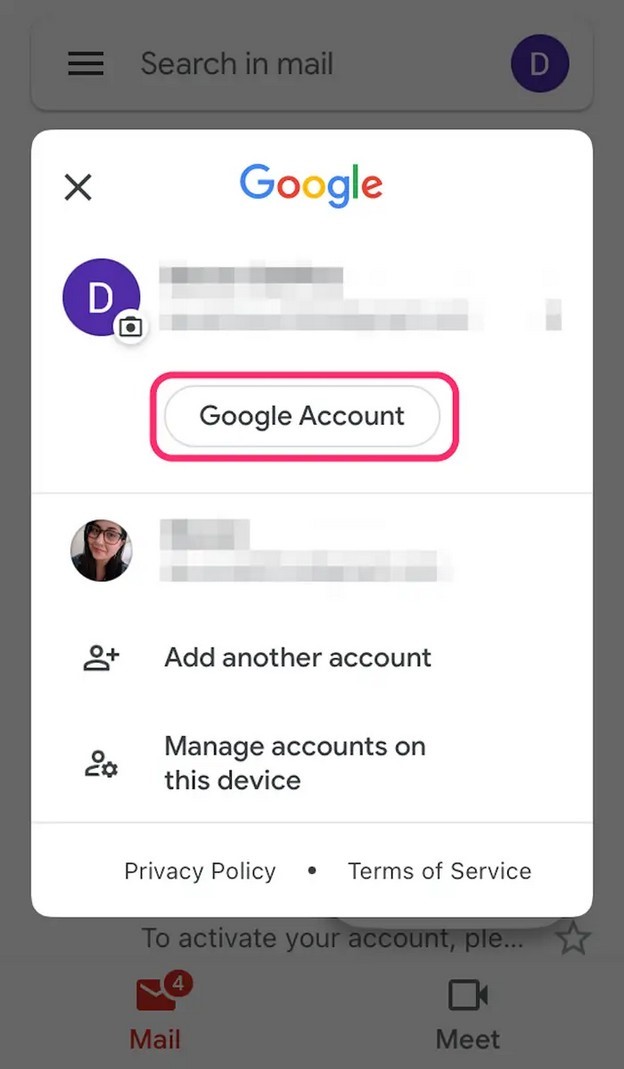The width and height of the screenshot is (624, 1069).
Task: Select Add another account
Action: (x=312, y=657)
